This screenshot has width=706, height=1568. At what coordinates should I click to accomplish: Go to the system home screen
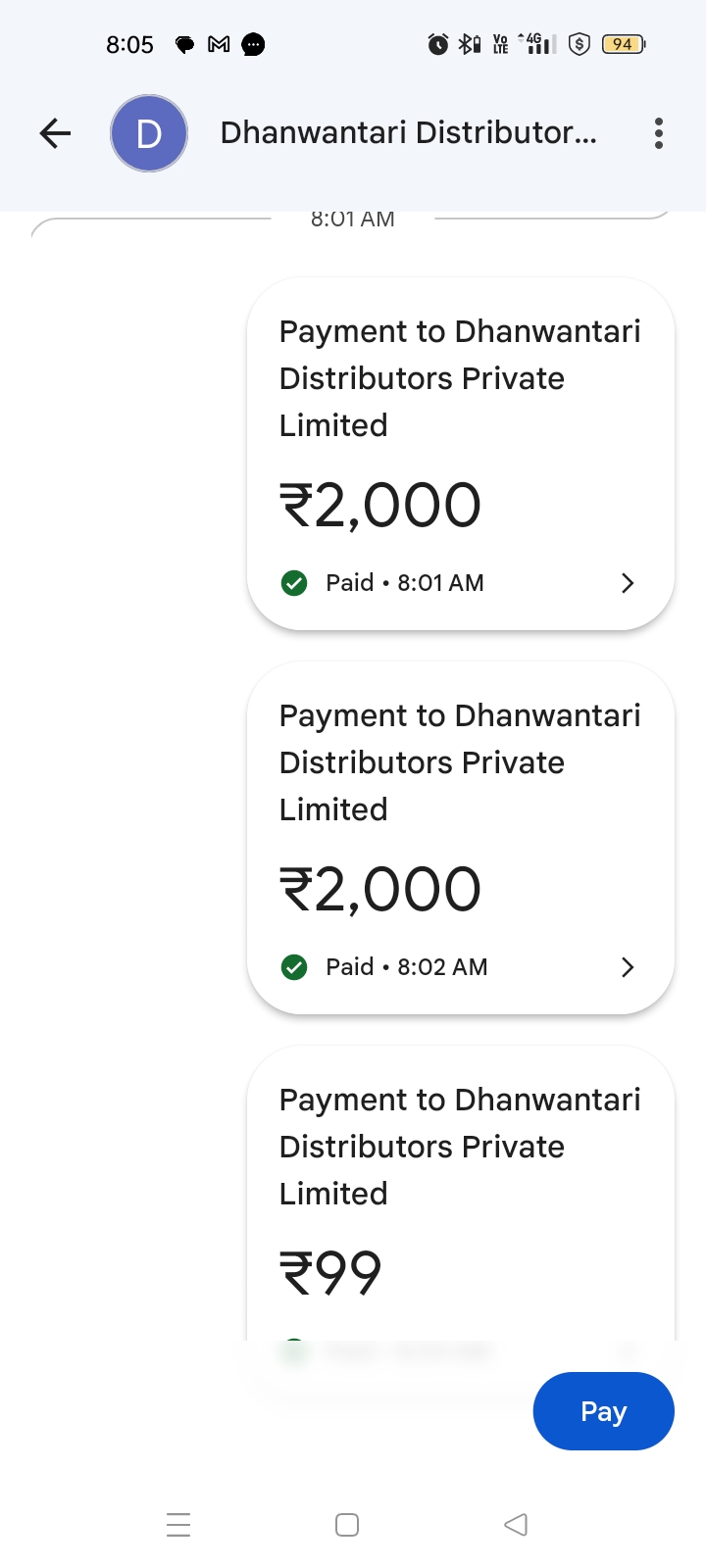347,1525
